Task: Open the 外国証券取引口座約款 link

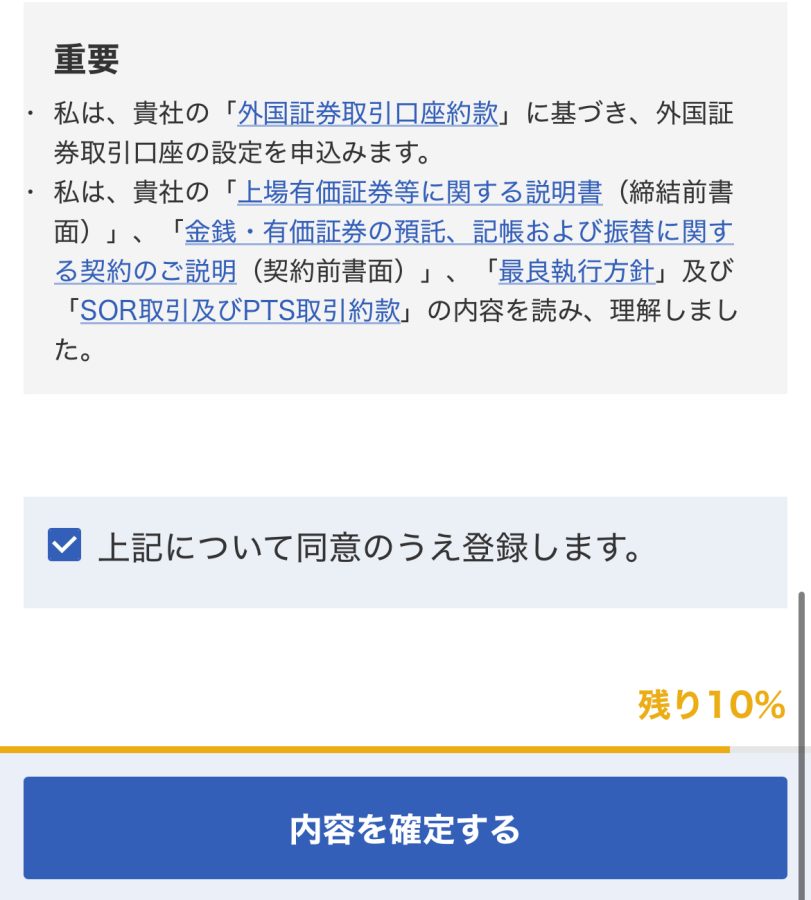Action: pos(367,113)
